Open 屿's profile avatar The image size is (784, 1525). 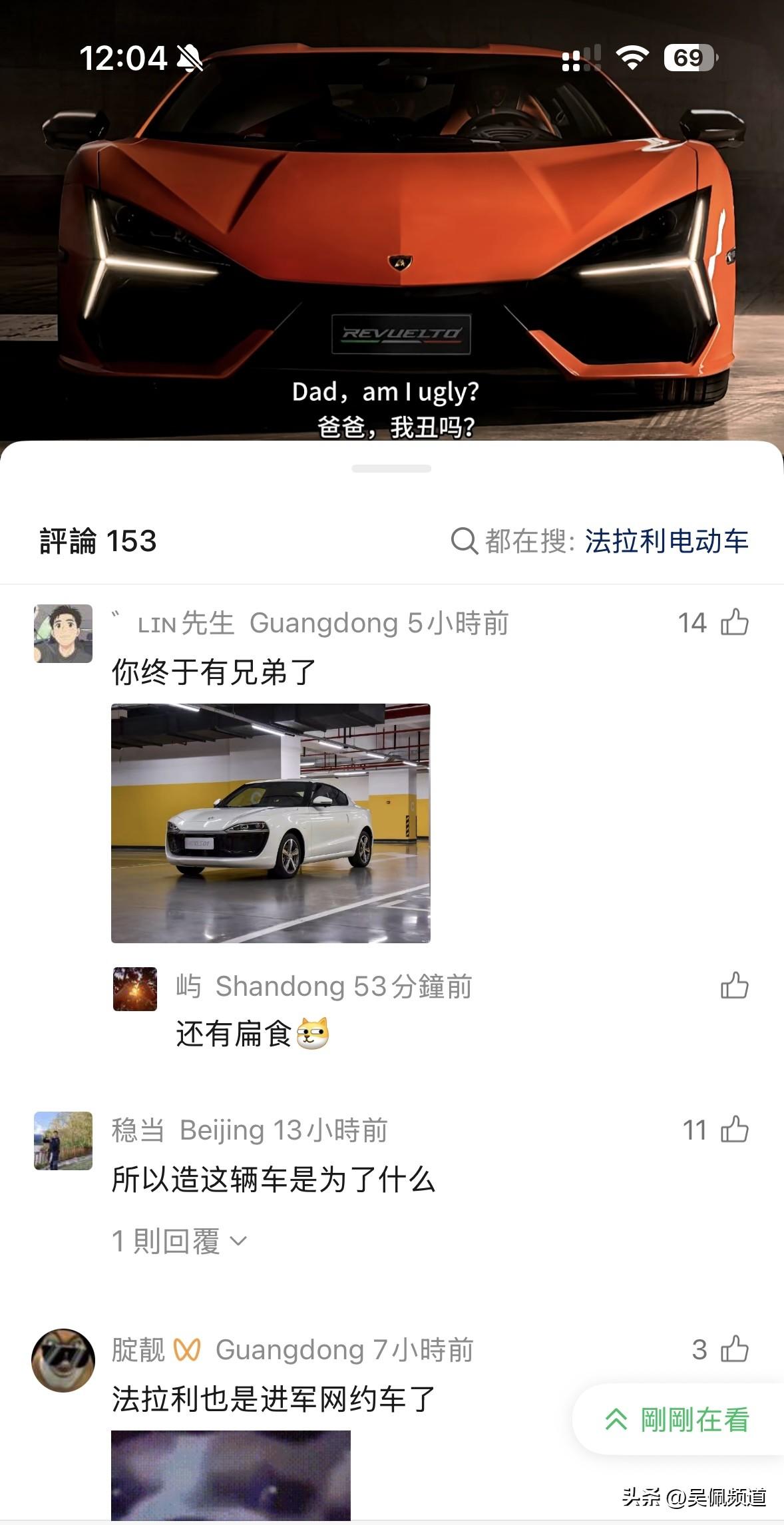pos(135,989)
